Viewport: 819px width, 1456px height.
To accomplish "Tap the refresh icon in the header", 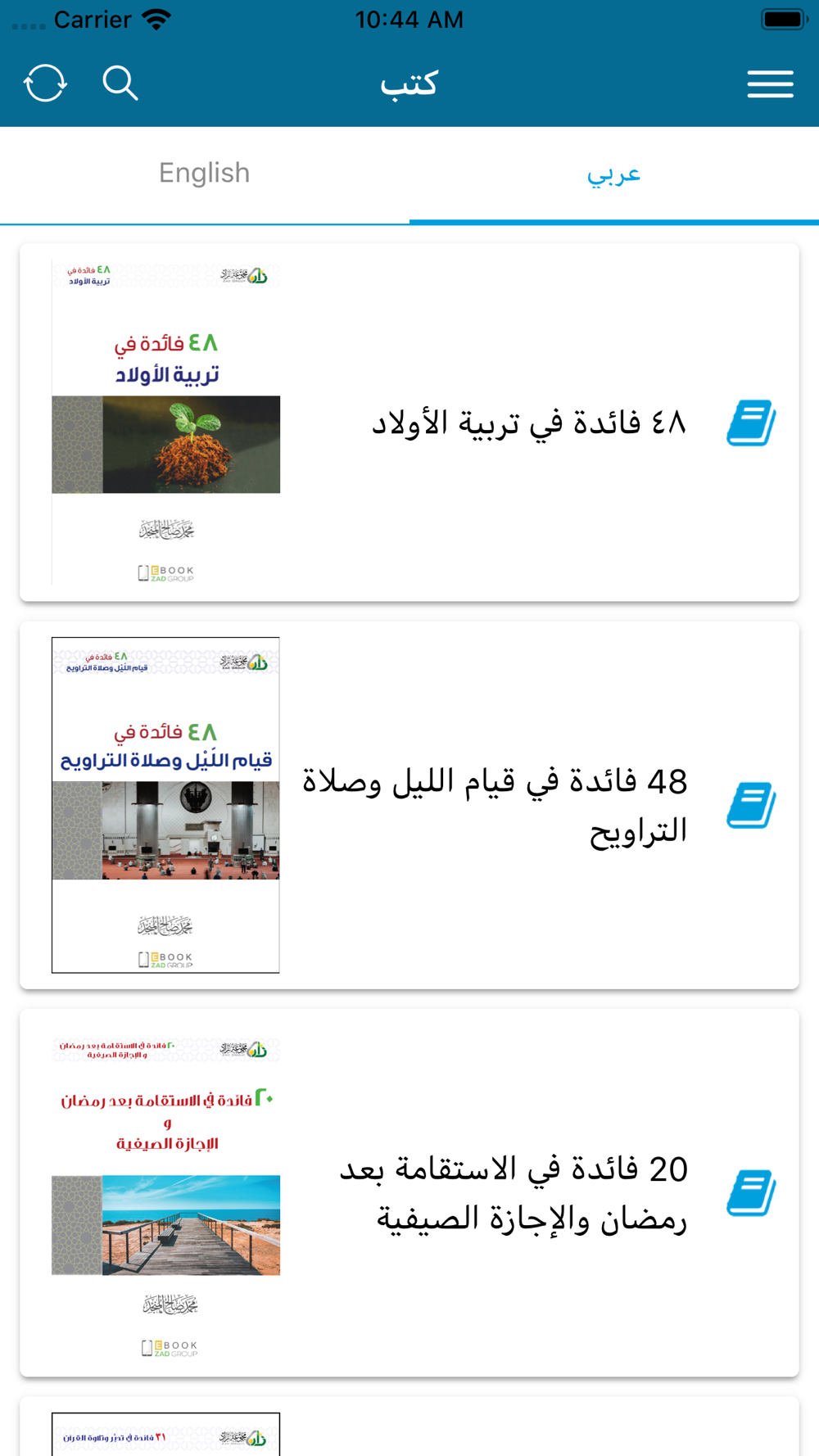I will click(45, 84).
